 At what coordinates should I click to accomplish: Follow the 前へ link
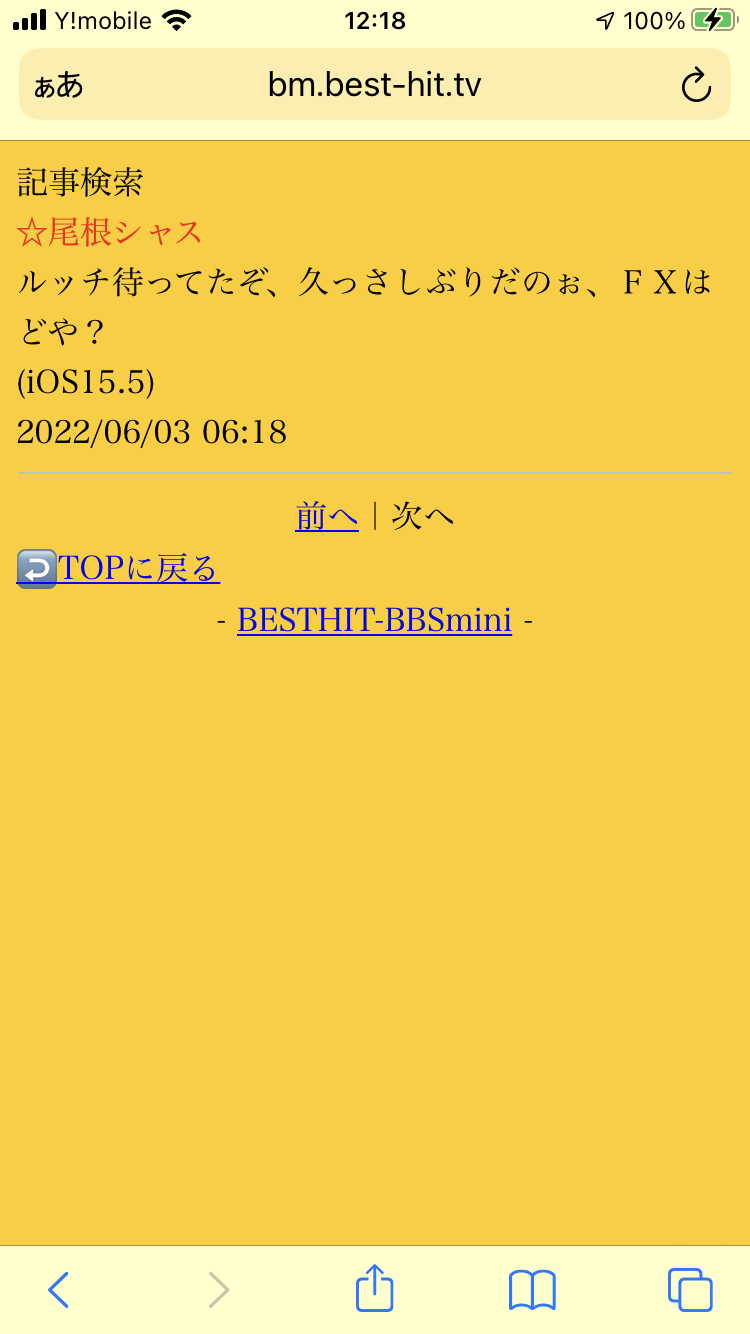tap(327, 517)
